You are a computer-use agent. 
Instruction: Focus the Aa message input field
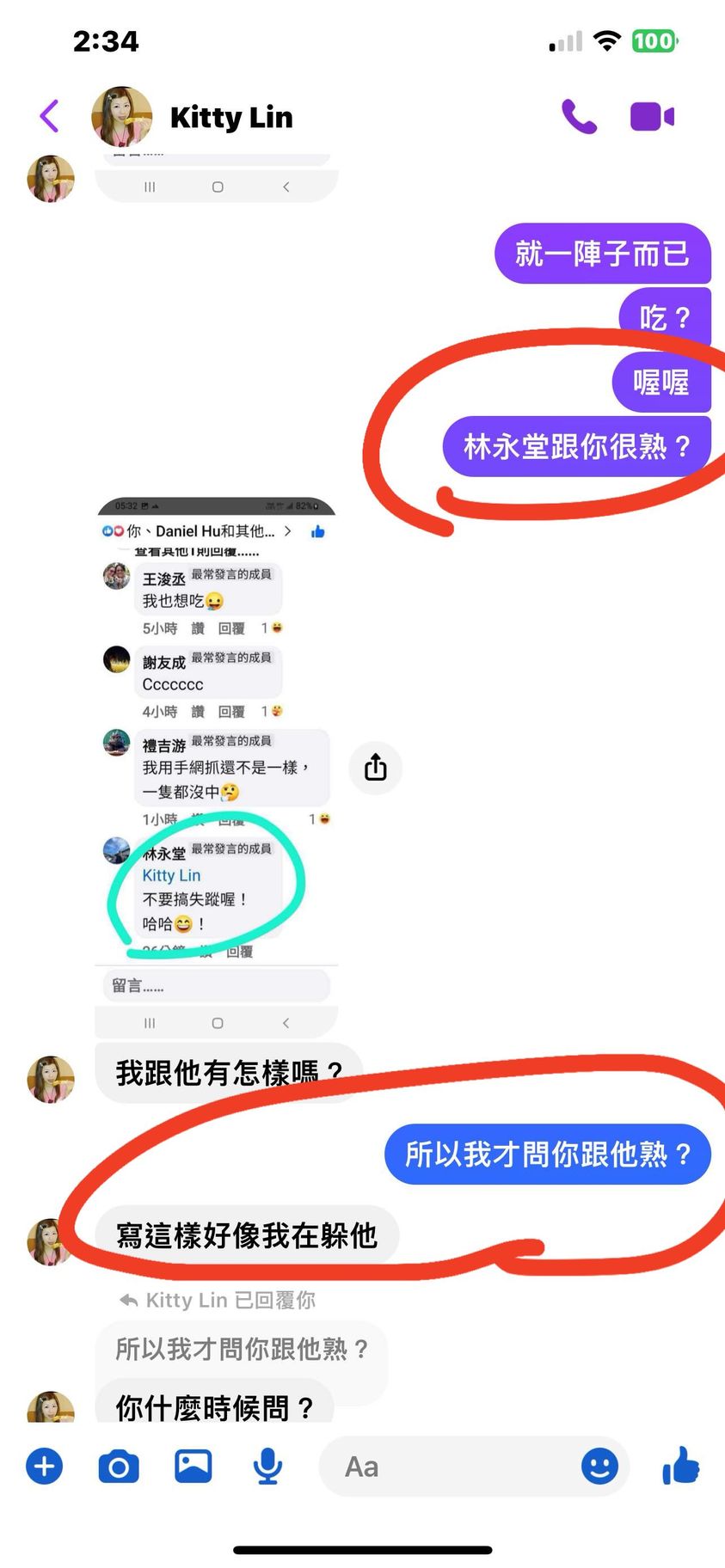click(447, 1466)
